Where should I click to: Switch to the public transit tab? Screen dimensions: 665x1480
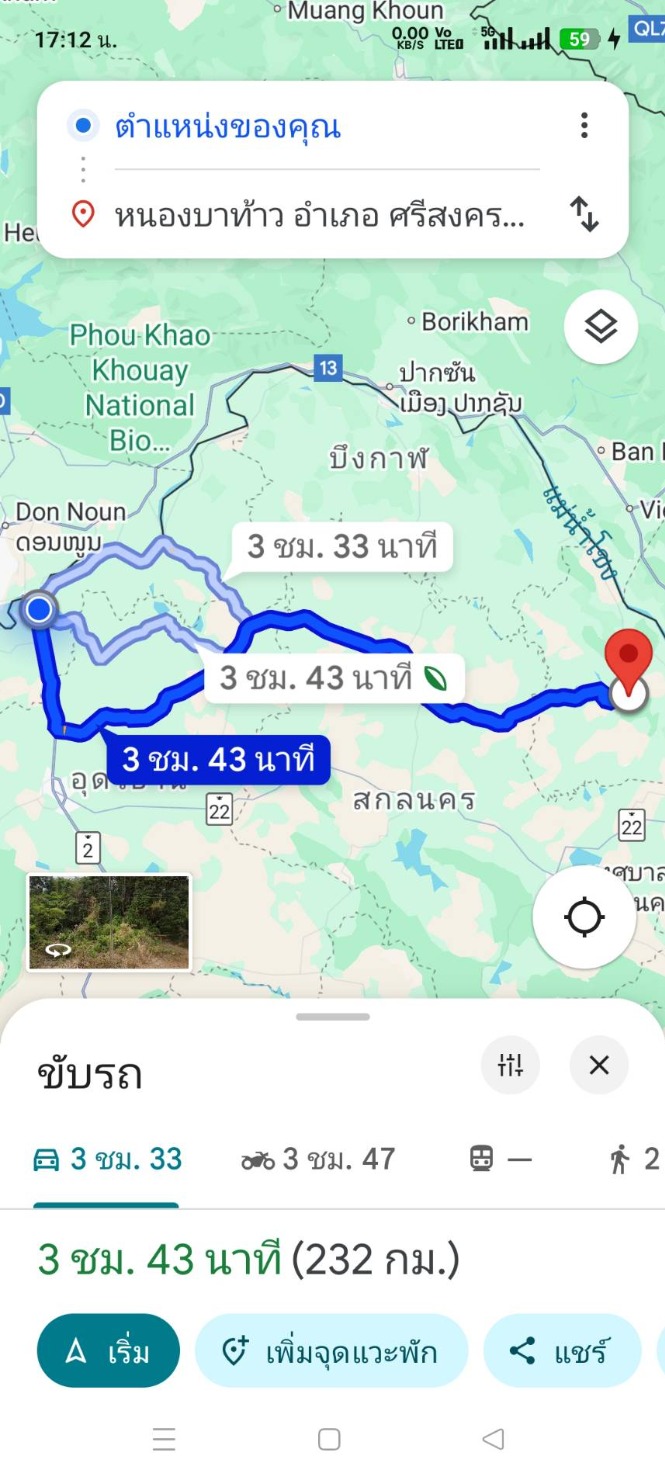point(500,1159)
